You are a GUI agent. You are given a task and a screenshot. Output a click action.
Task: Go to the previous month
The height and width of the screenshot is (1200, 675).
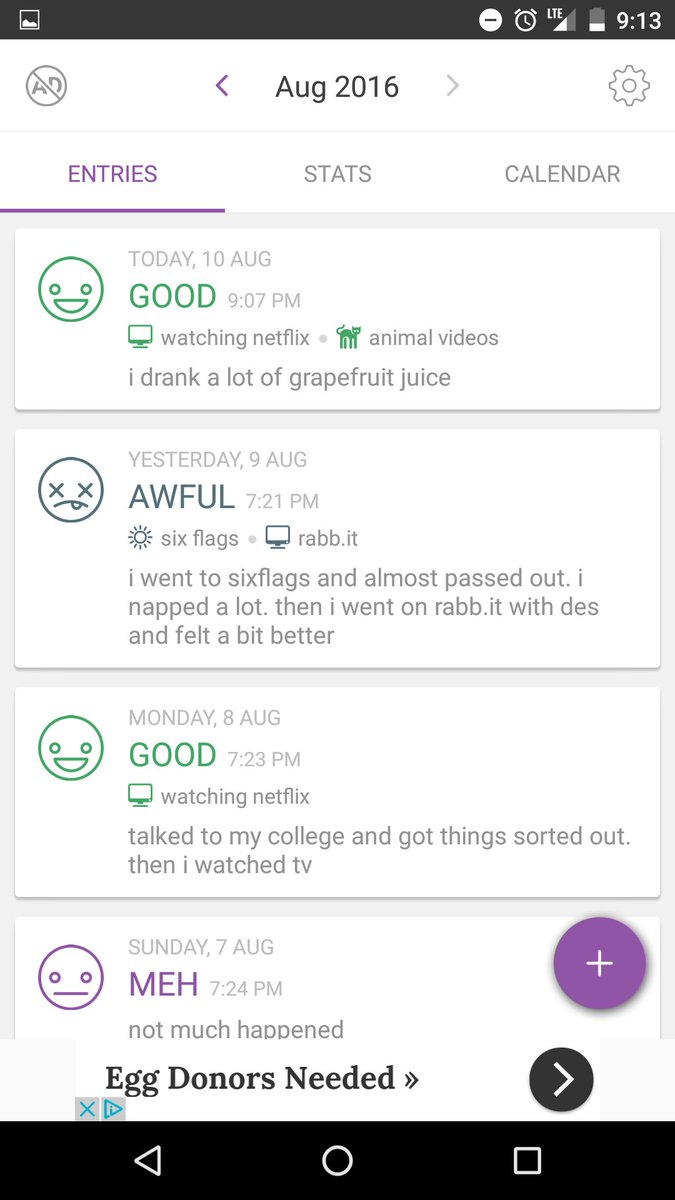click(x=222, y=86)
